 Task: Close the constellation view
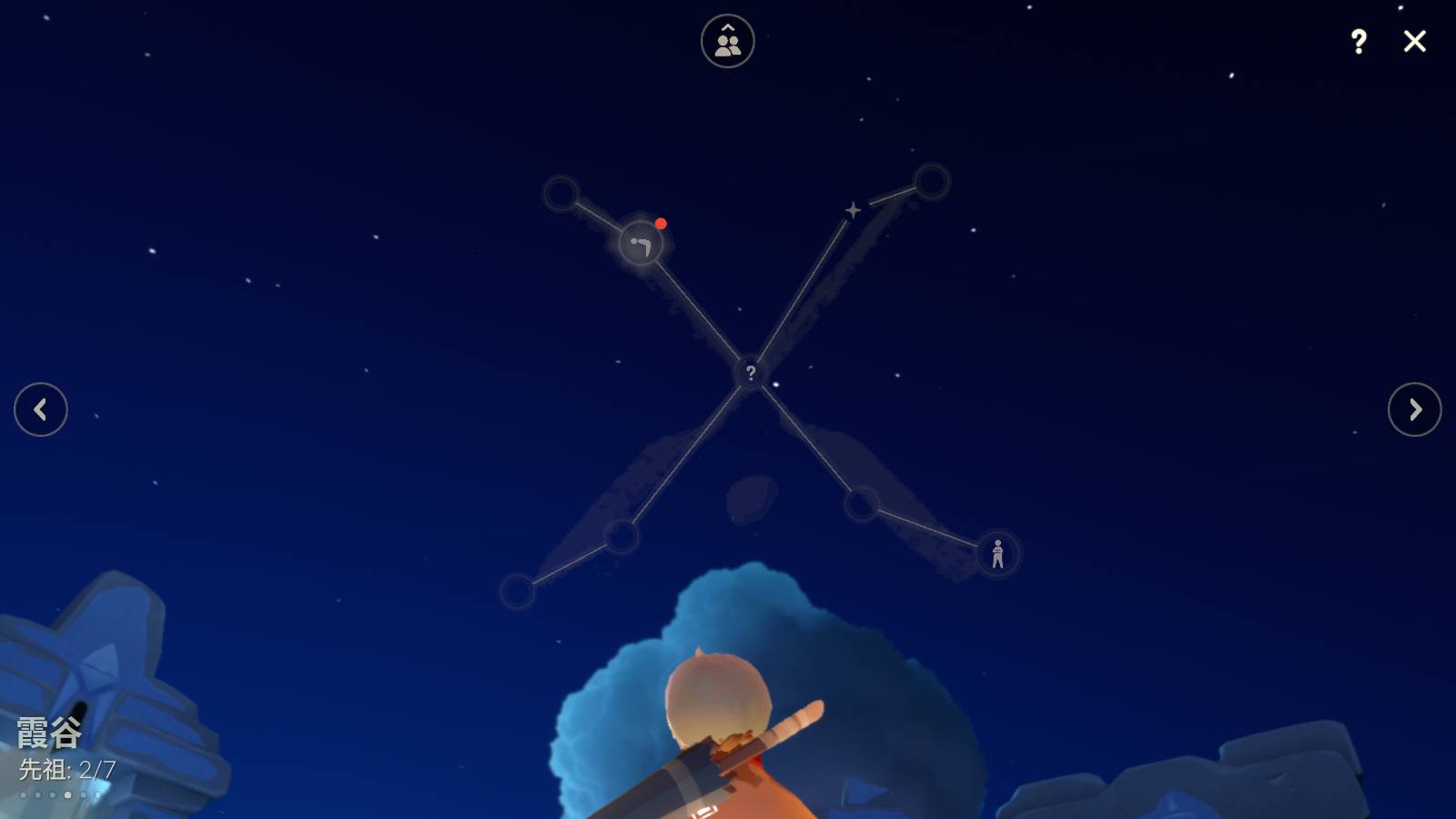click(x=1414, y=41)
